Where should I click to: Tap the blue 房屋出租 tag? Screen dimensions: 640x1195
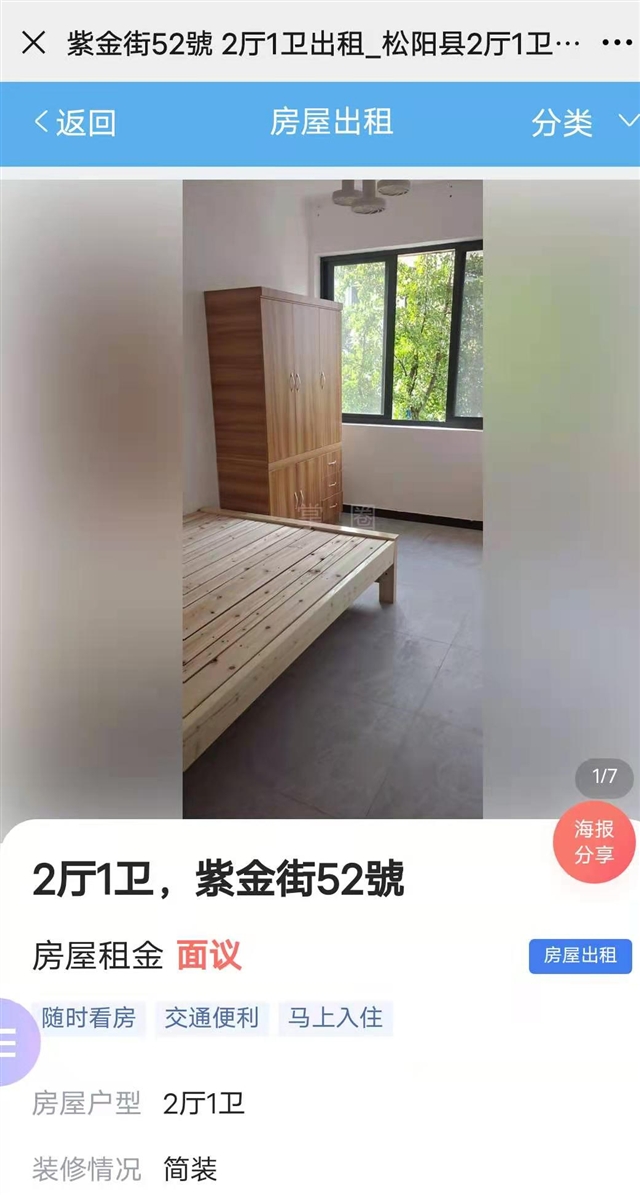[580, 955]
